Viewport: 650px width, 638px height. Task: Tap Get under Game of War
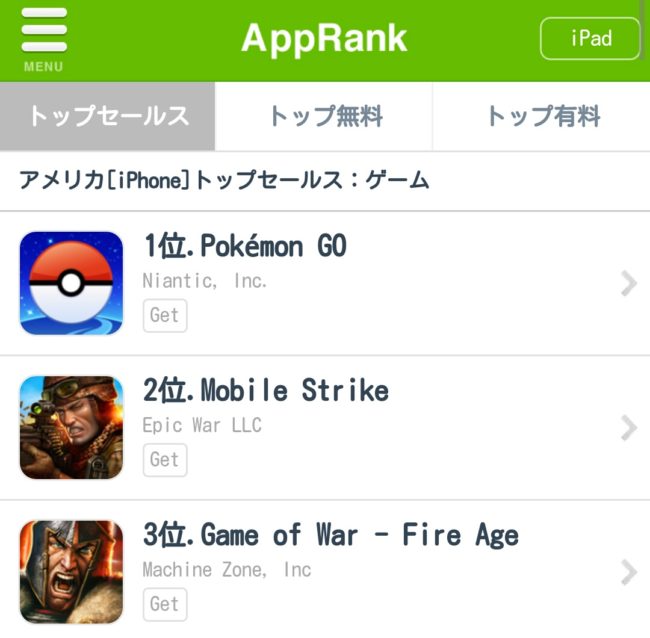[164, 604]
